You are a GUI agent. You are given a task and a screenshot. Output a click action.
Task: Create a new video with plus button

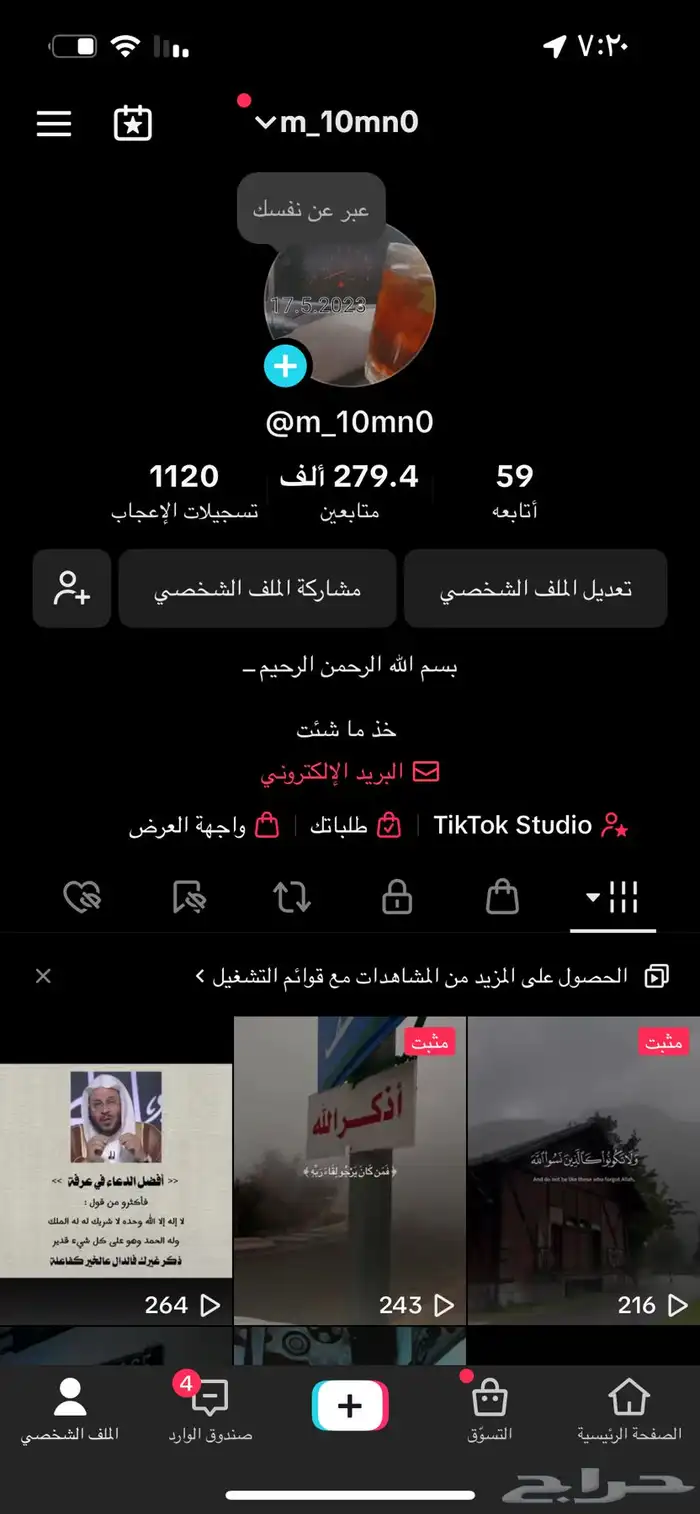point(350,1406)
